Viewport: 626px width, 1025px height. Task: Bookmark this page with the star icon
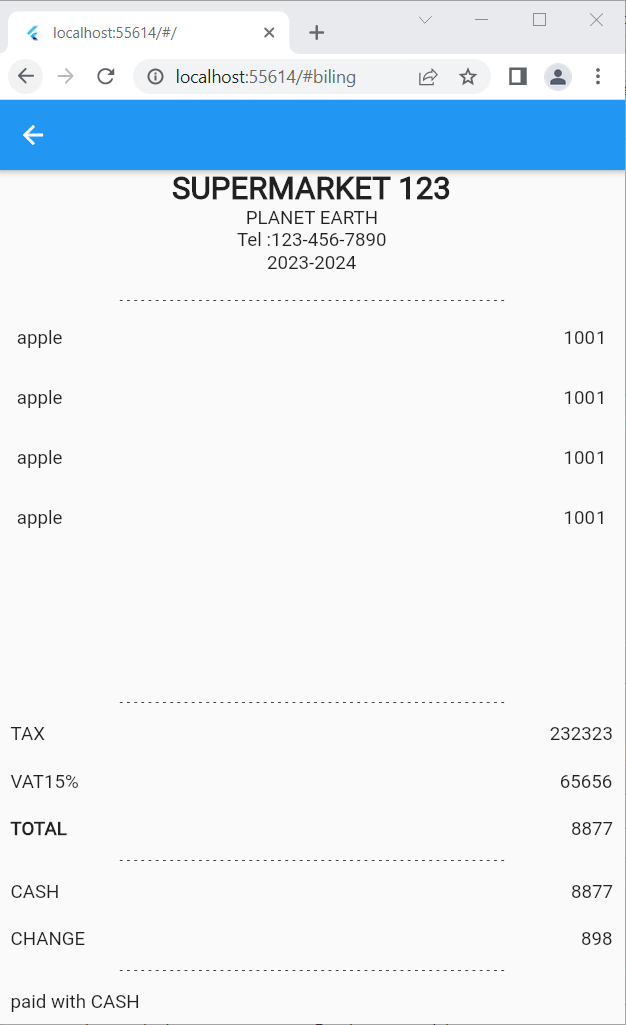468,77
